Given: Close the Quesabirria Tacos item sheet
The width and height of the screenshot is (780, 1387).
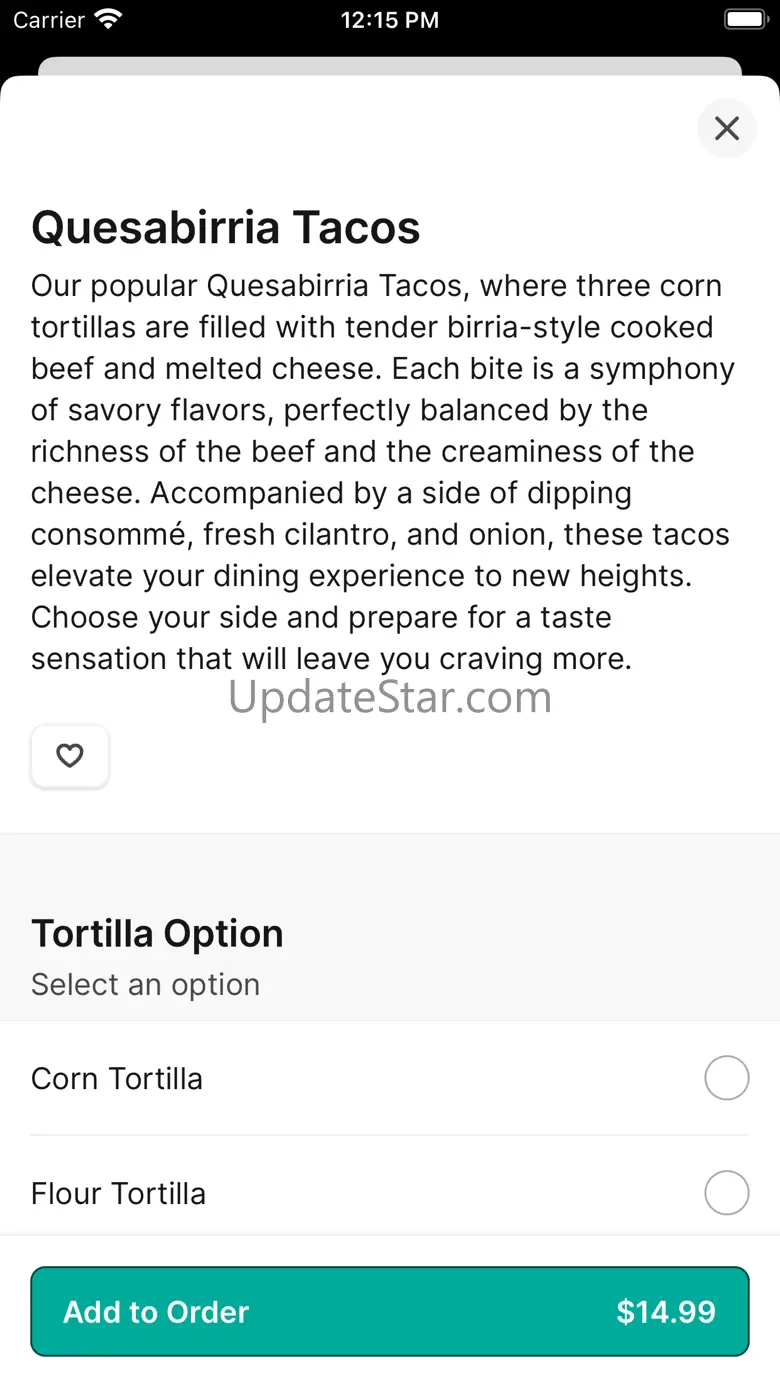Looking at the screenshot, I should click(727, 128).
